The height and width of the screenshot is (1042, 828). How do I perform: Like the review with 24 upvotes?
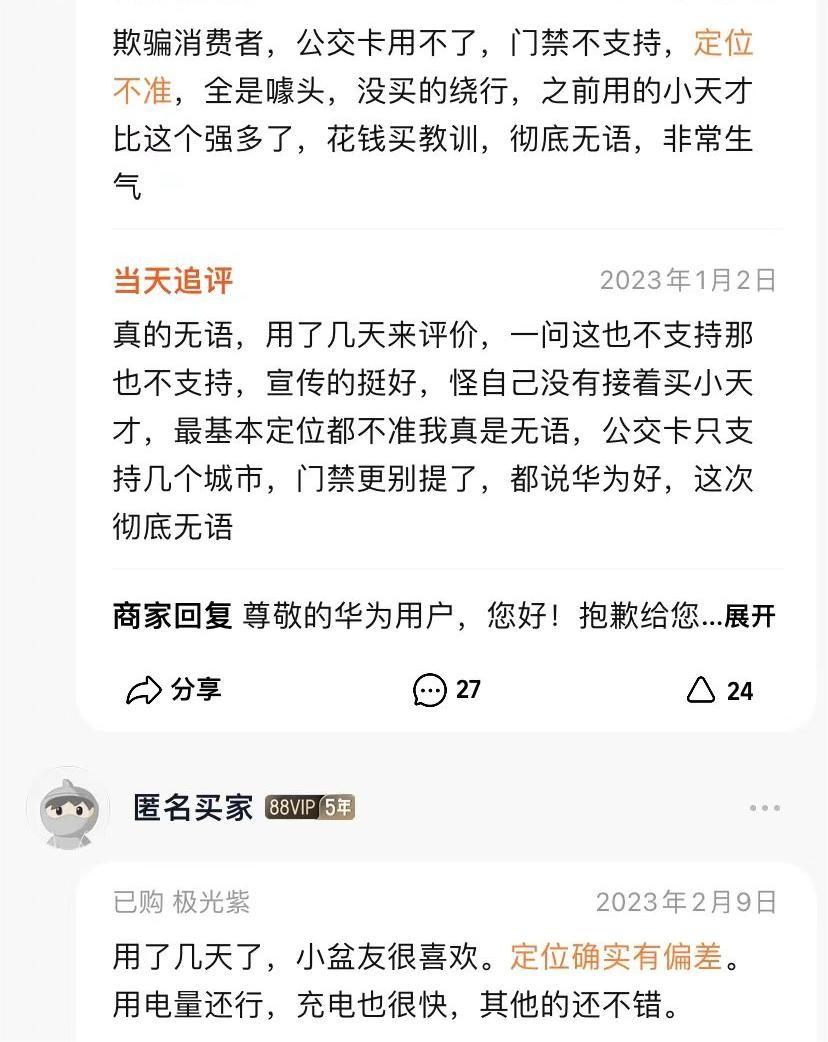click(720, 690)
